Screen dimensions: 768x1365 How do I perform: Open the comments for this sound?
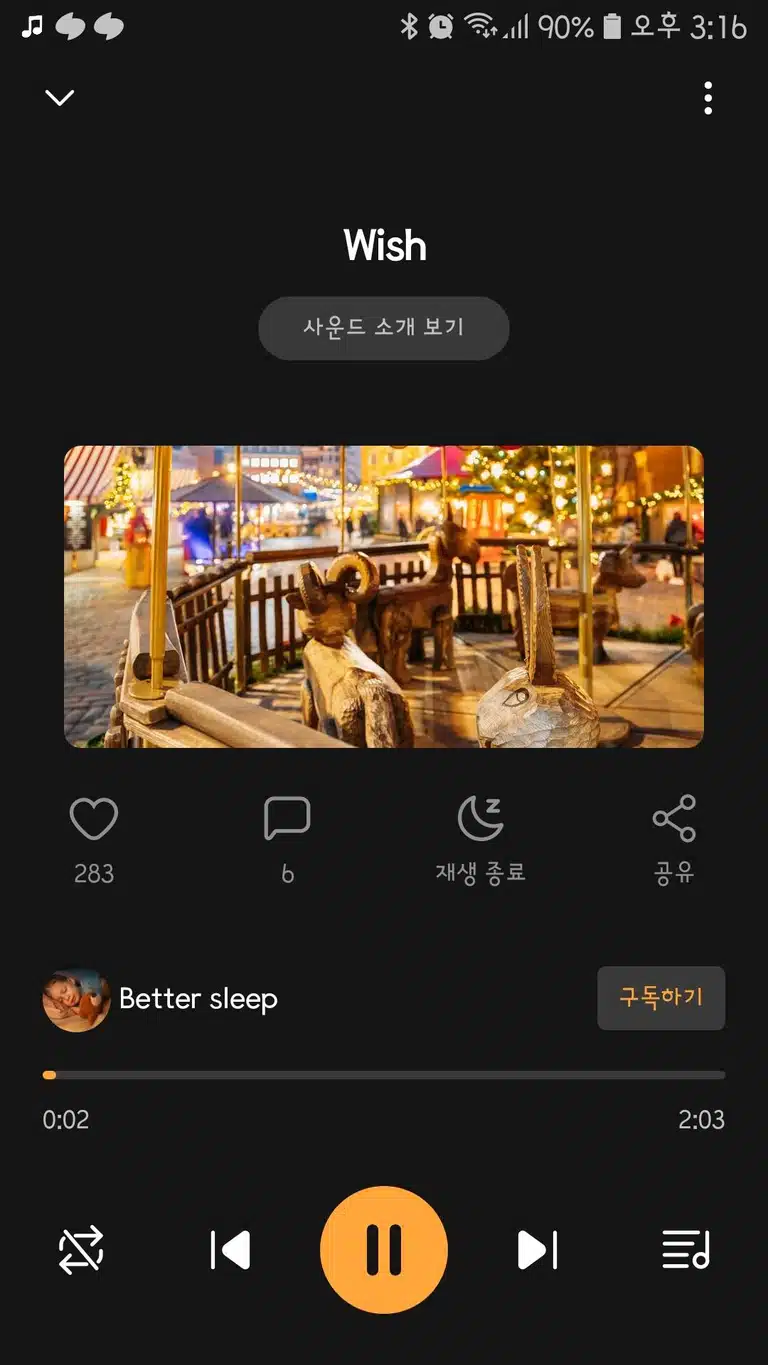click(287, 820)
